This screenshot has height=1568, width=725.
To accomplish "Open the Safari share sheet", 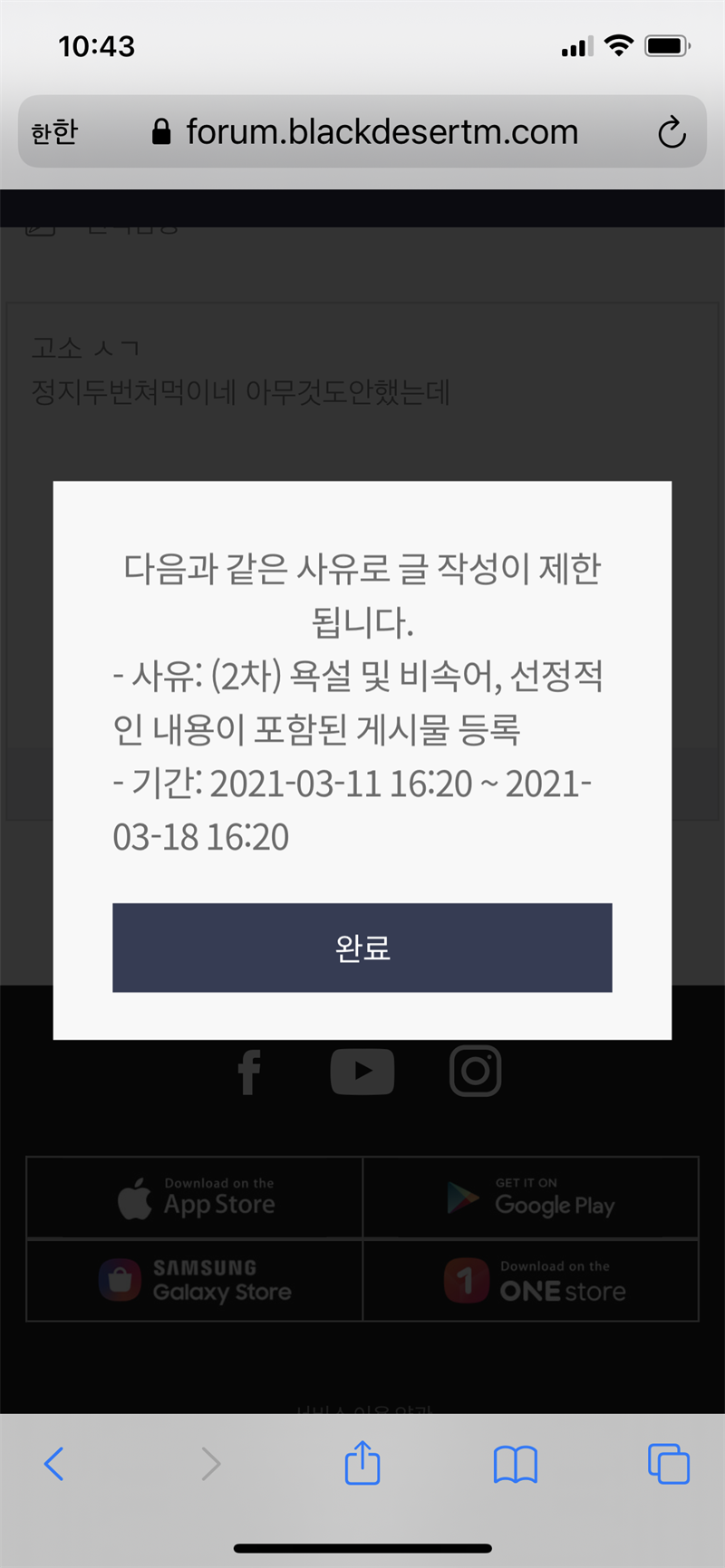I will pos(362,1464).
